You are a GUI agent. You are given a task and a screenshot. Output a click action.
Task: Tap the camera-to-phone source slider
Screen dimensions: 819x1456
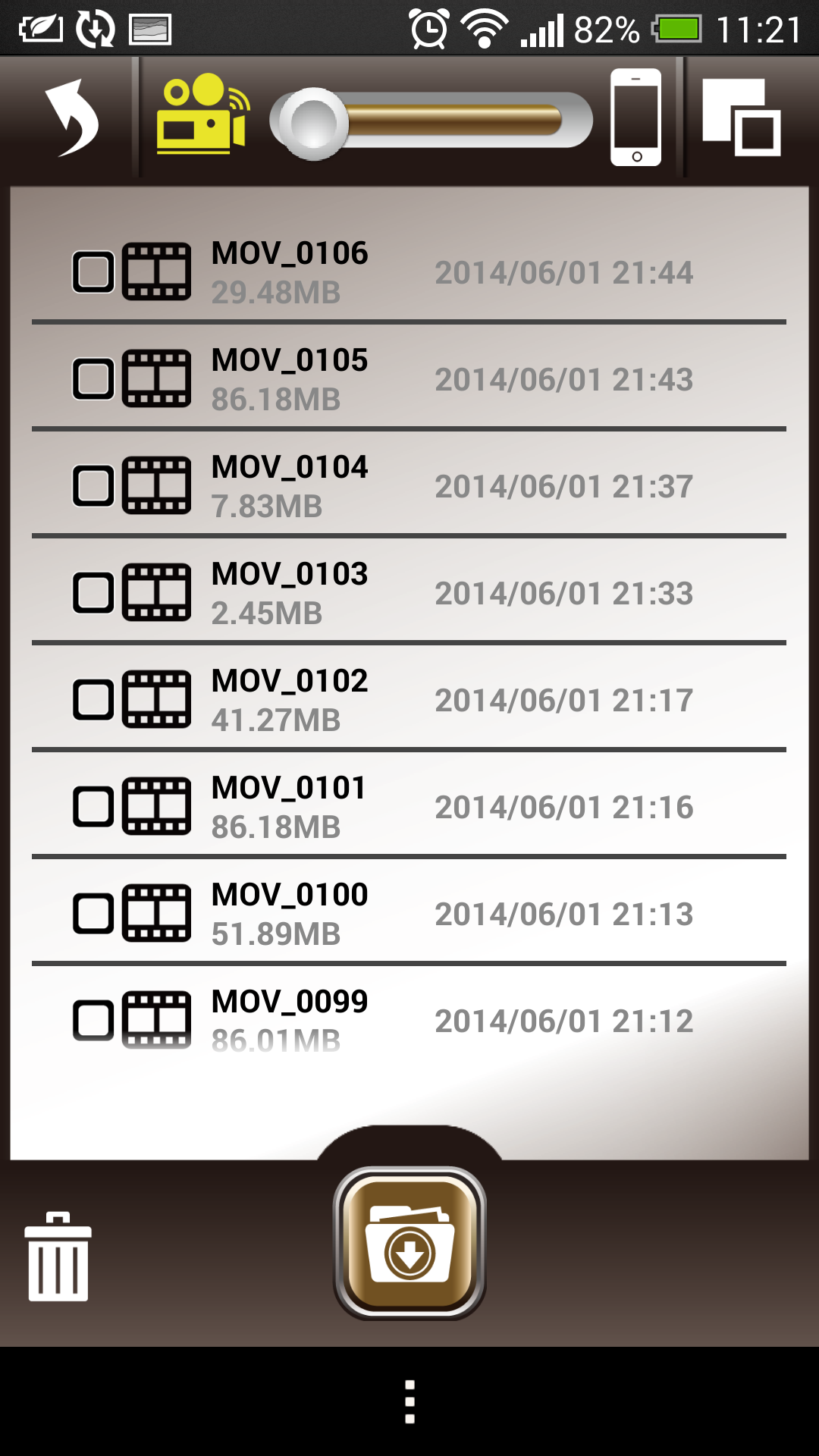(x=431, y=123)
